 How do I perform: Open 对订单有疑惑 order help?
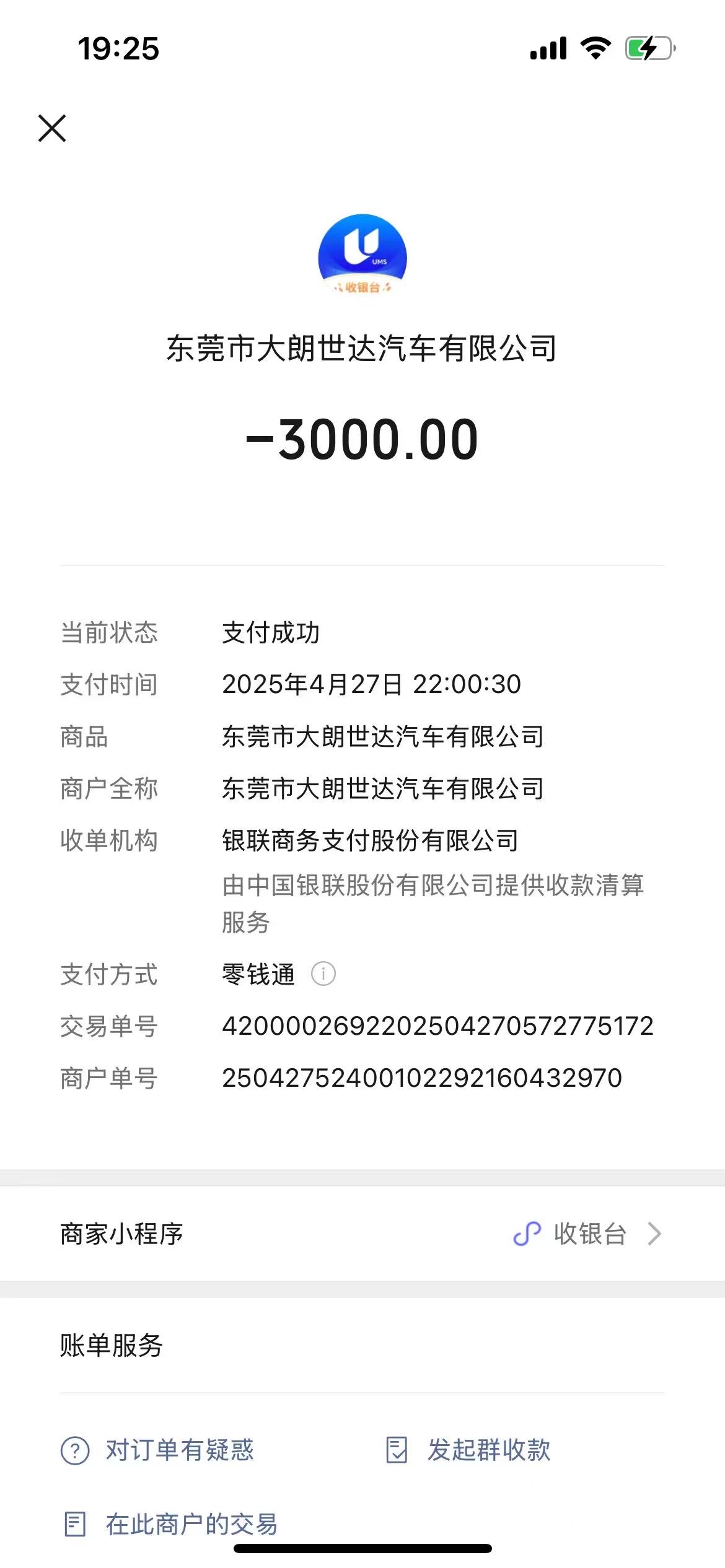[158, 1450]
